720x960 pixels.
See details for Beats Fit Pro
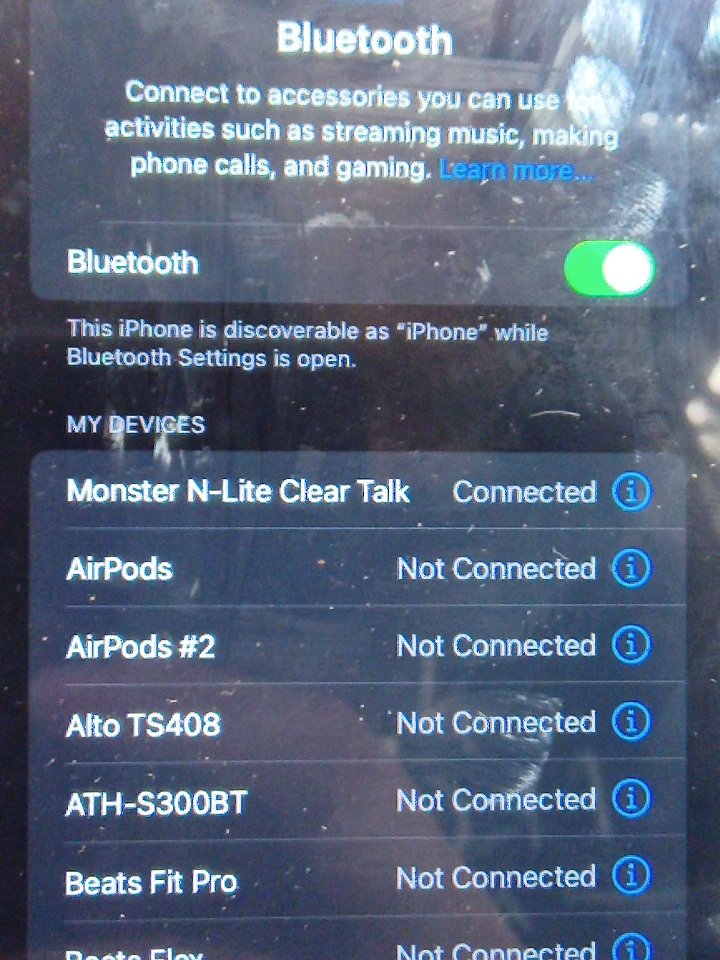point(631,876)
